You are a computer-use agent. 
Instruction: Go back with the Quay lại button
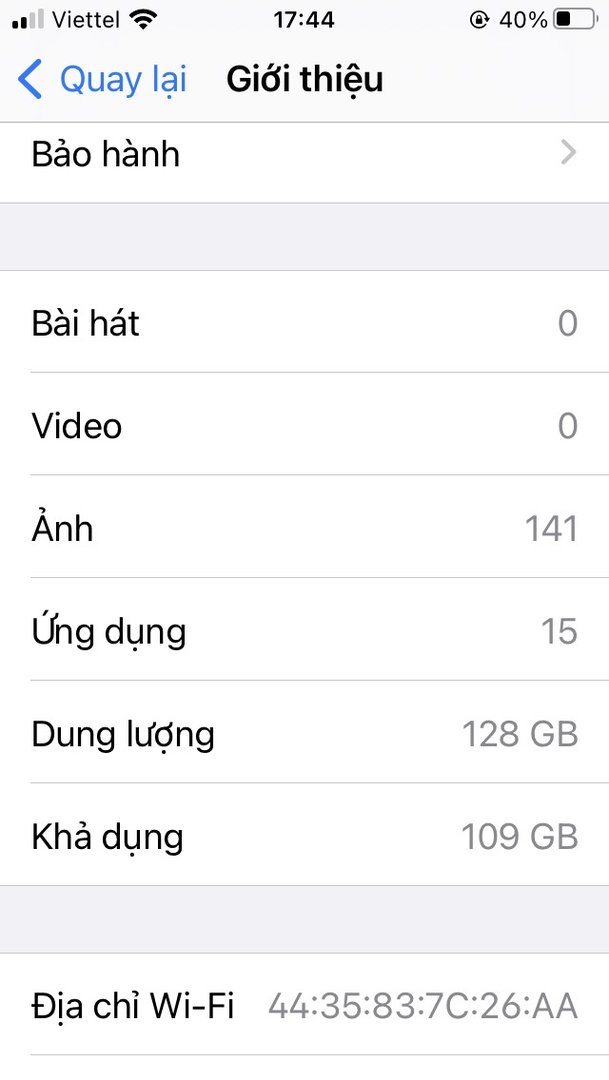pyautogui.click(x=102, y=80)
